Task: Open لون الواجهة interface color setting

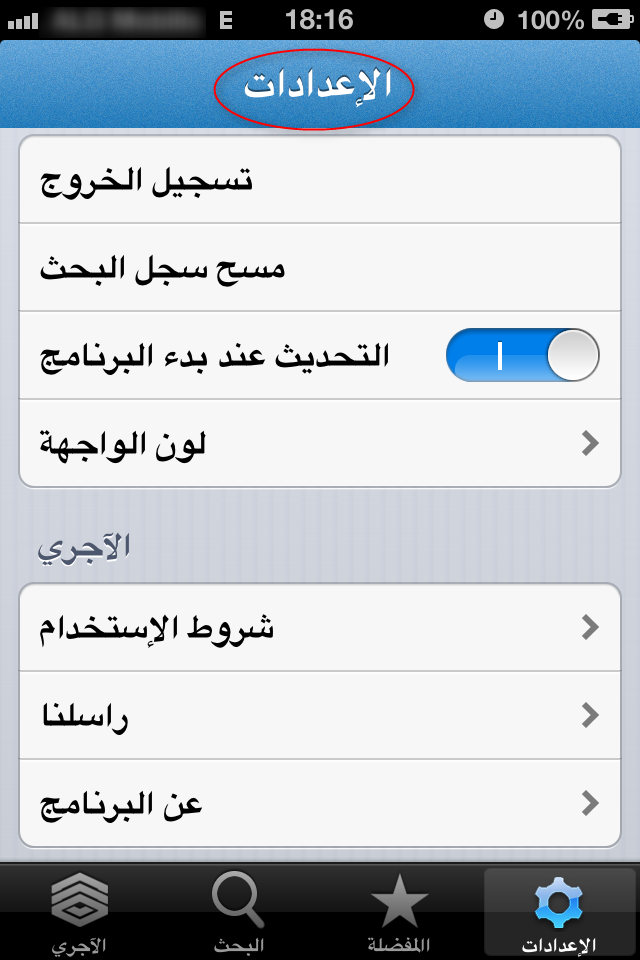Action: tap(320, 443)
